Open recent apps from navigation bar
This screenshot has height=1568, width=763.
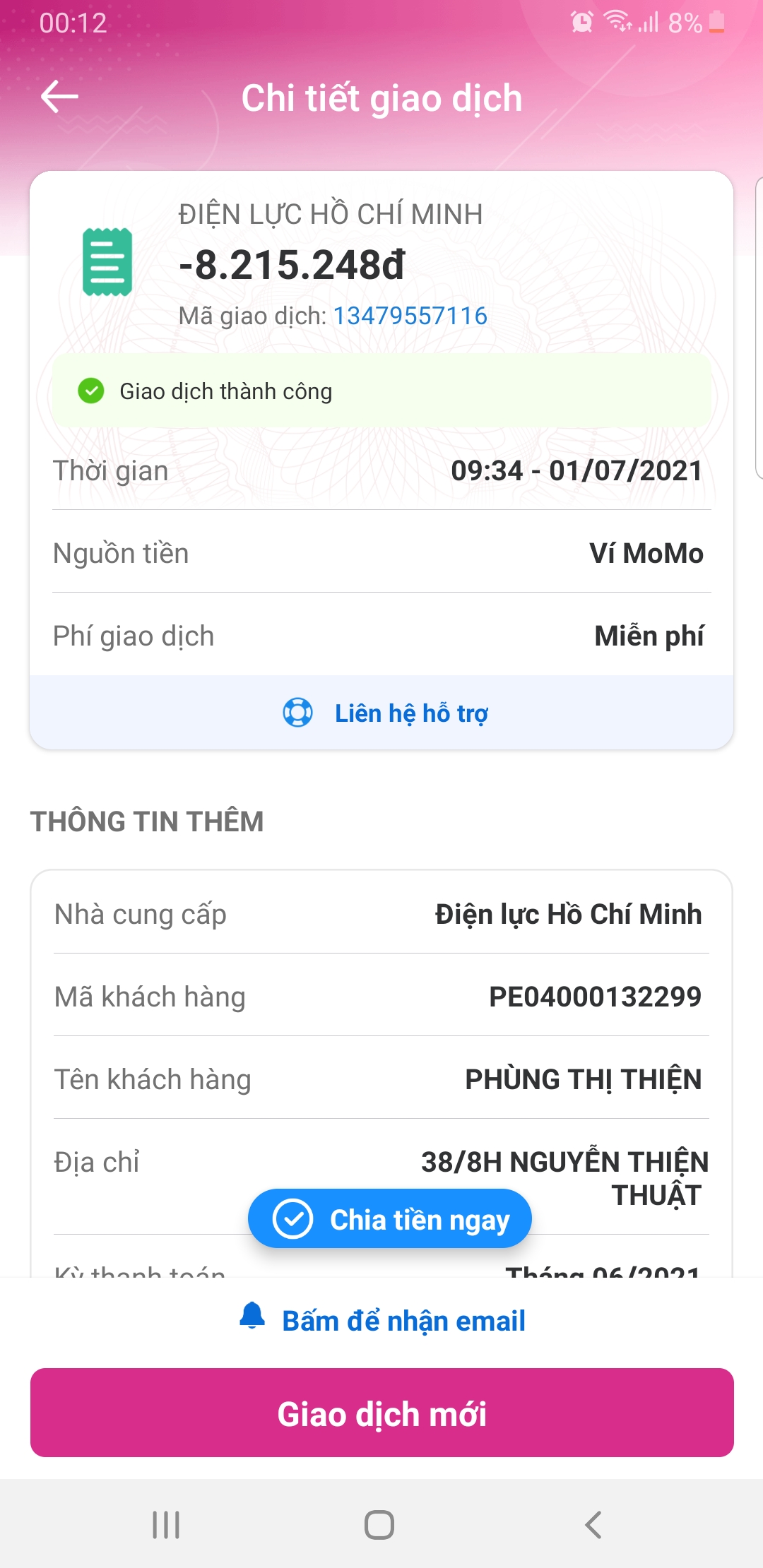pos(167,1524)
